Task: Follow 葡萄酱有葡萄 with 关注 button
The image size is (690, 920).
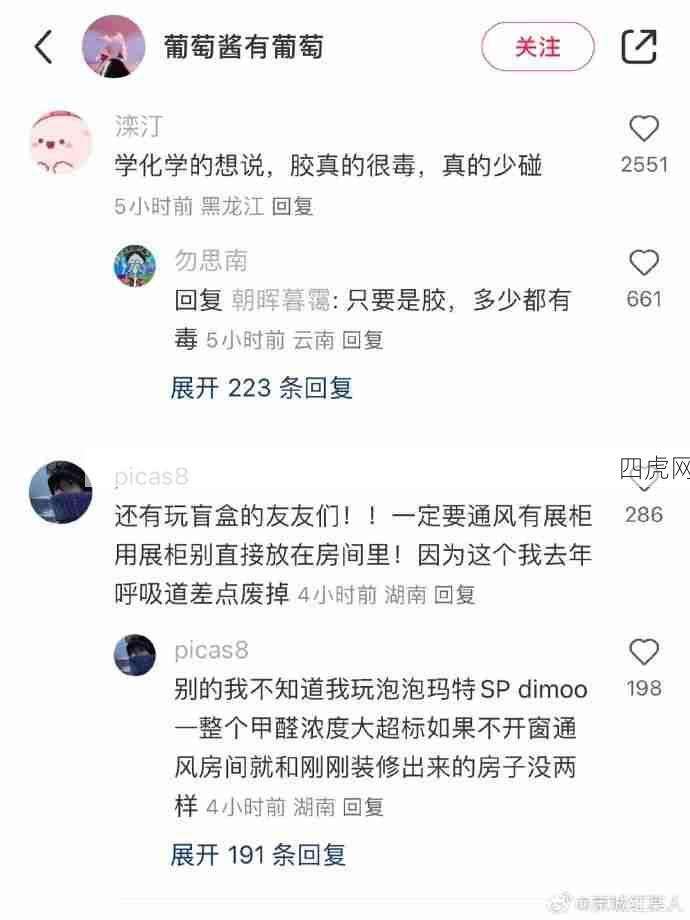Action: coord(538,46)
